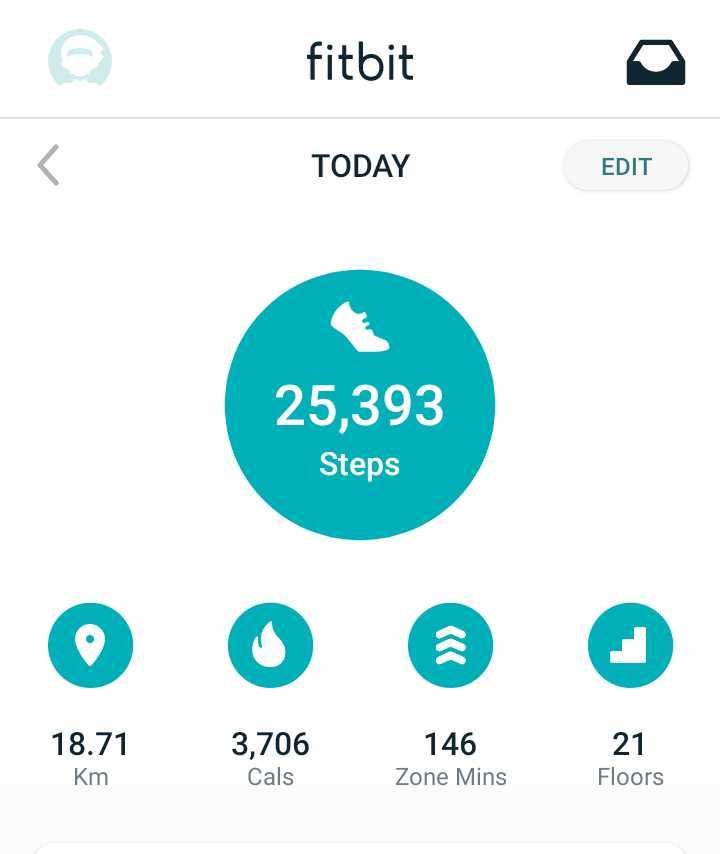Check the Zone Mins stat

point(450,646)
